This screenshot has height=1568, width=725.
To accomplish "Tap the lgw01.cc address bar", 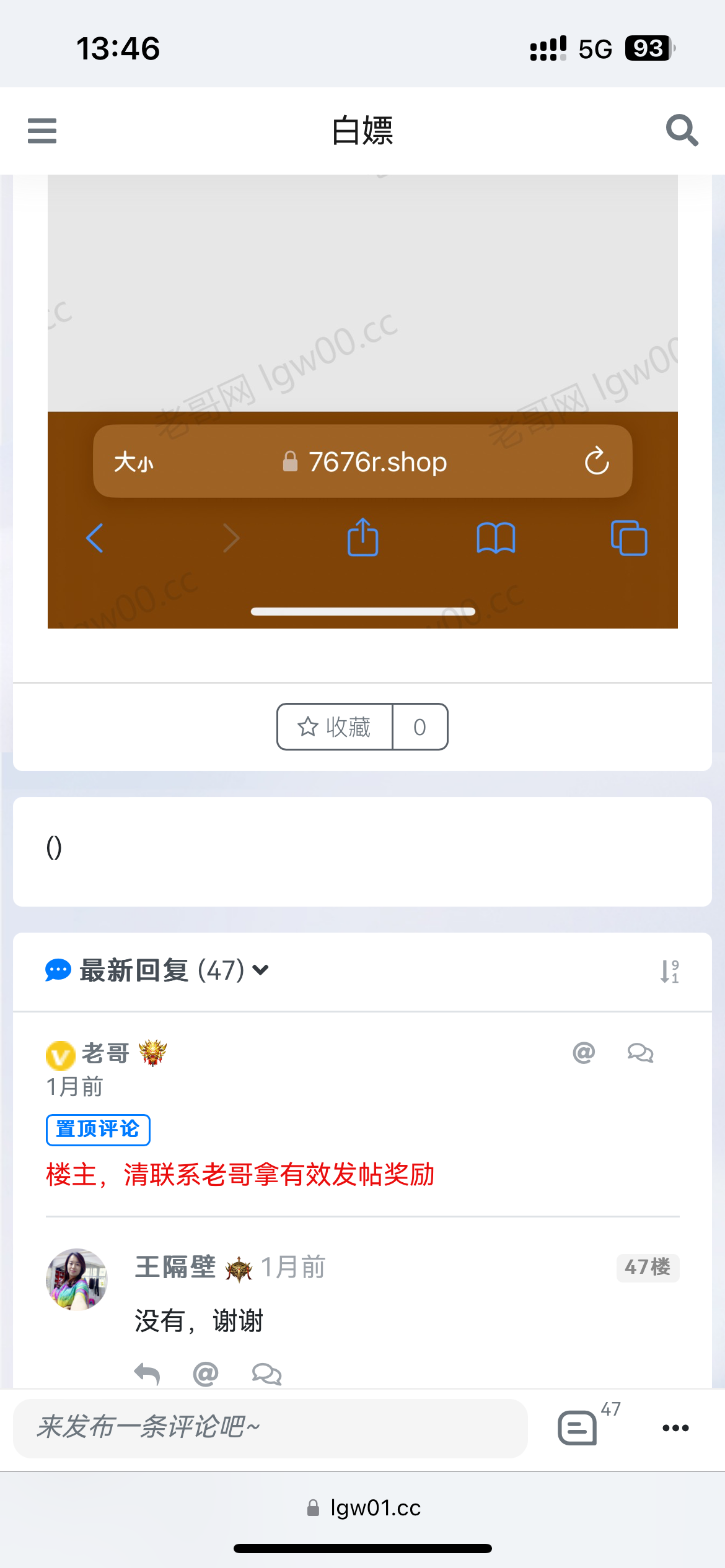I will click(x=363, y=1507).
